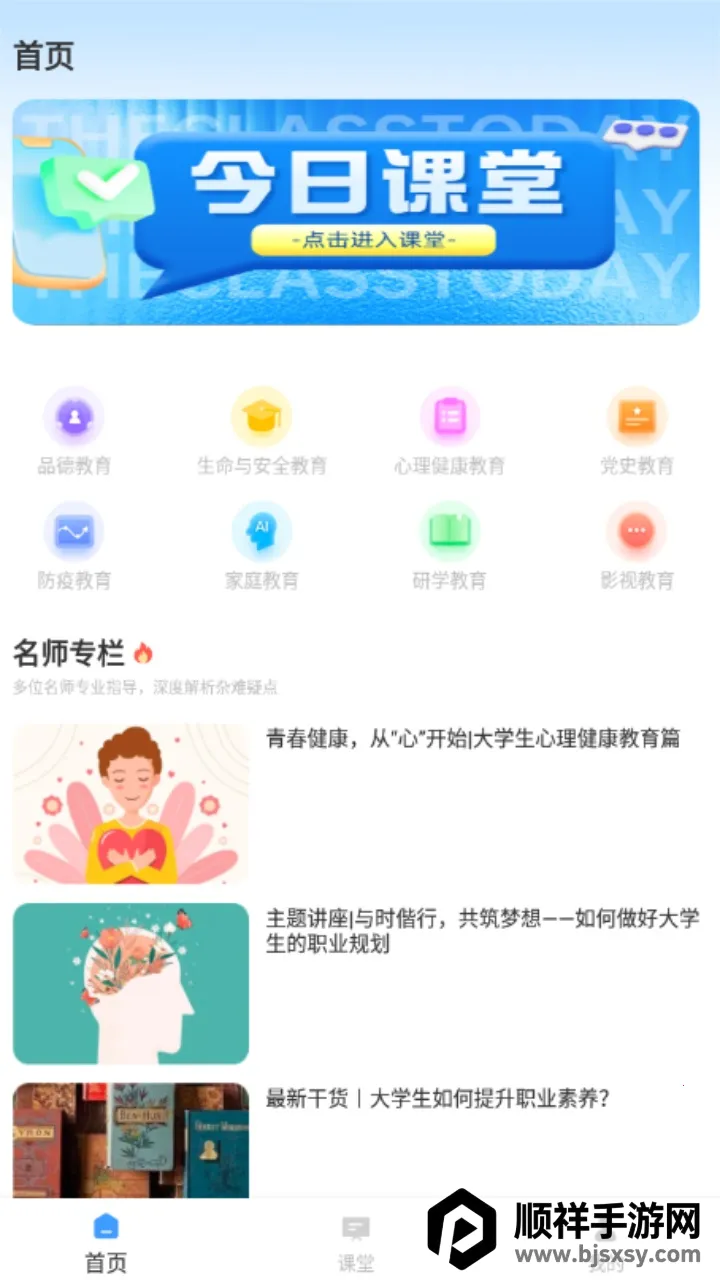Open 防疫教育 category

coord(74,547)
